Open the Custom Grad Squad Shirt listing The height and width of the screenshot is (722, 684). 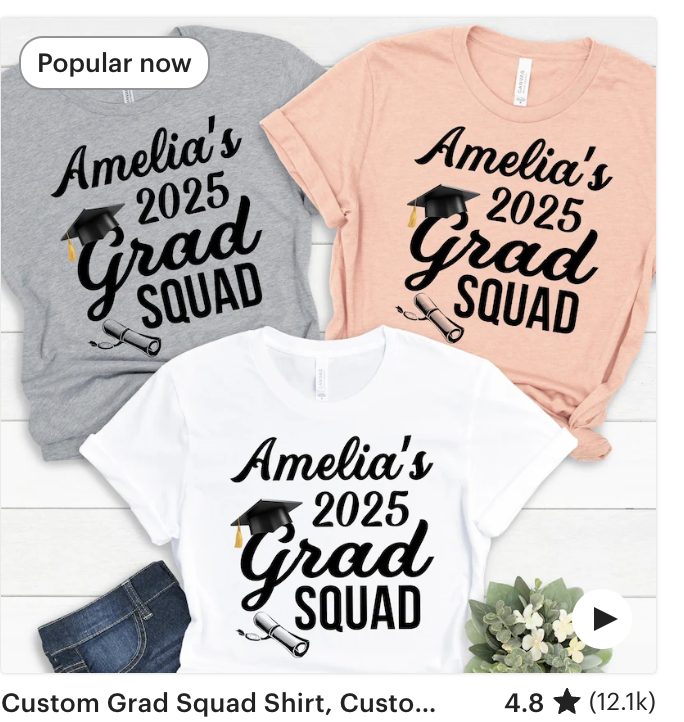(x=220, y=699)
